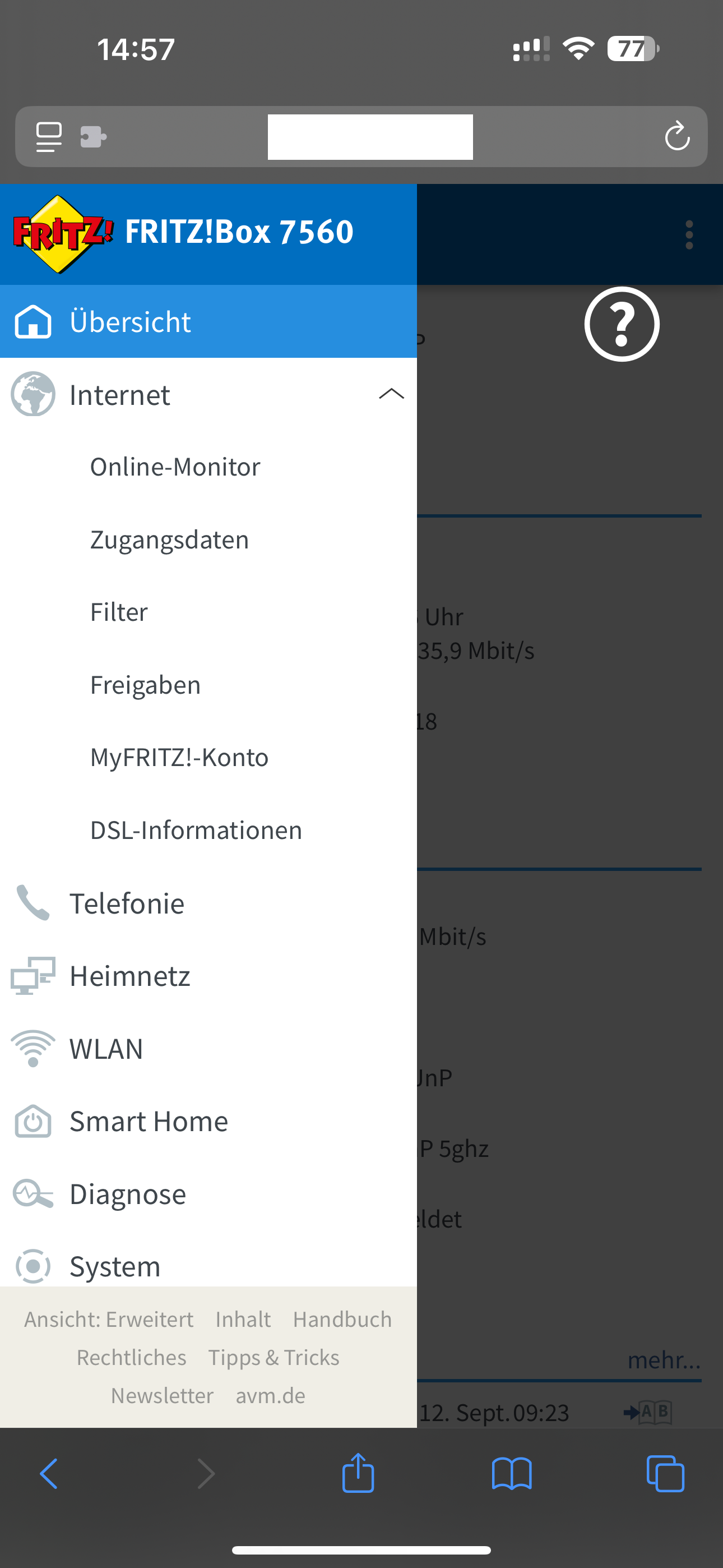Screen dimensions: 723x1568
Task: Open Online-Monitor
Action: pyautogui.click(x=175, y=467)
